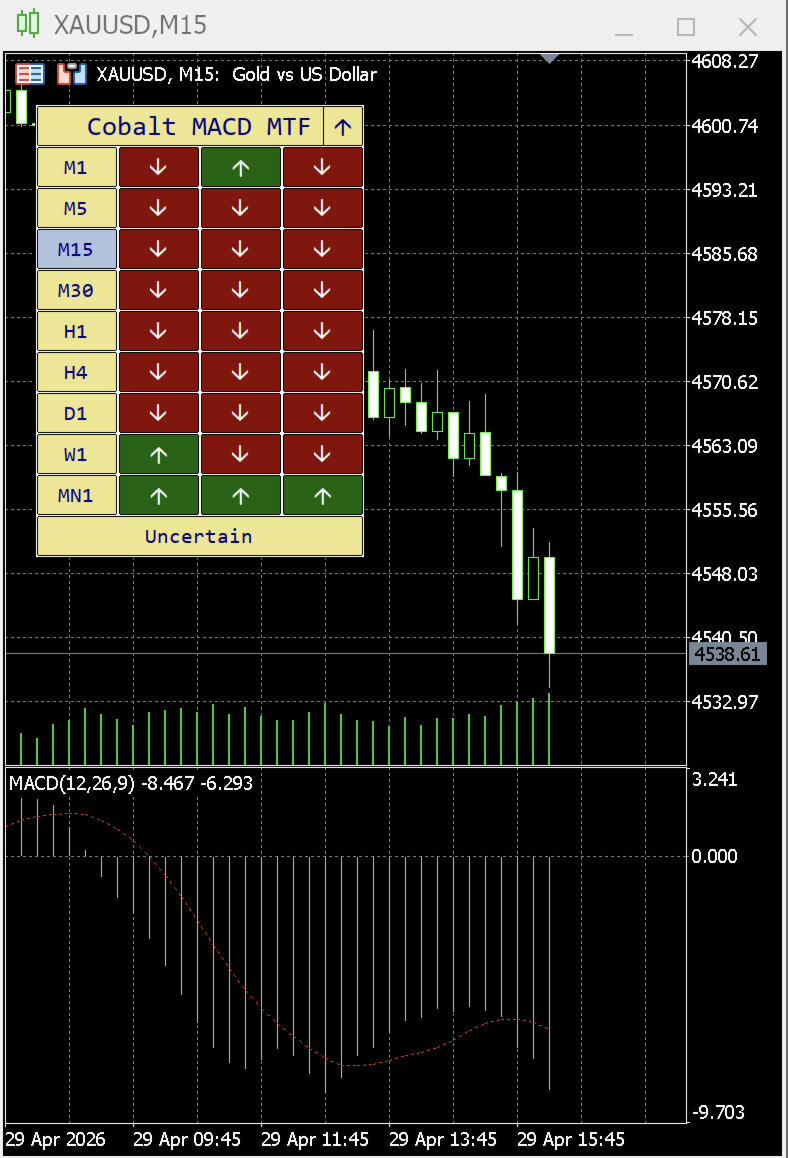Switch chart to M30 timeframe
The image size is (788, 1158).
[x=76, y=291]
